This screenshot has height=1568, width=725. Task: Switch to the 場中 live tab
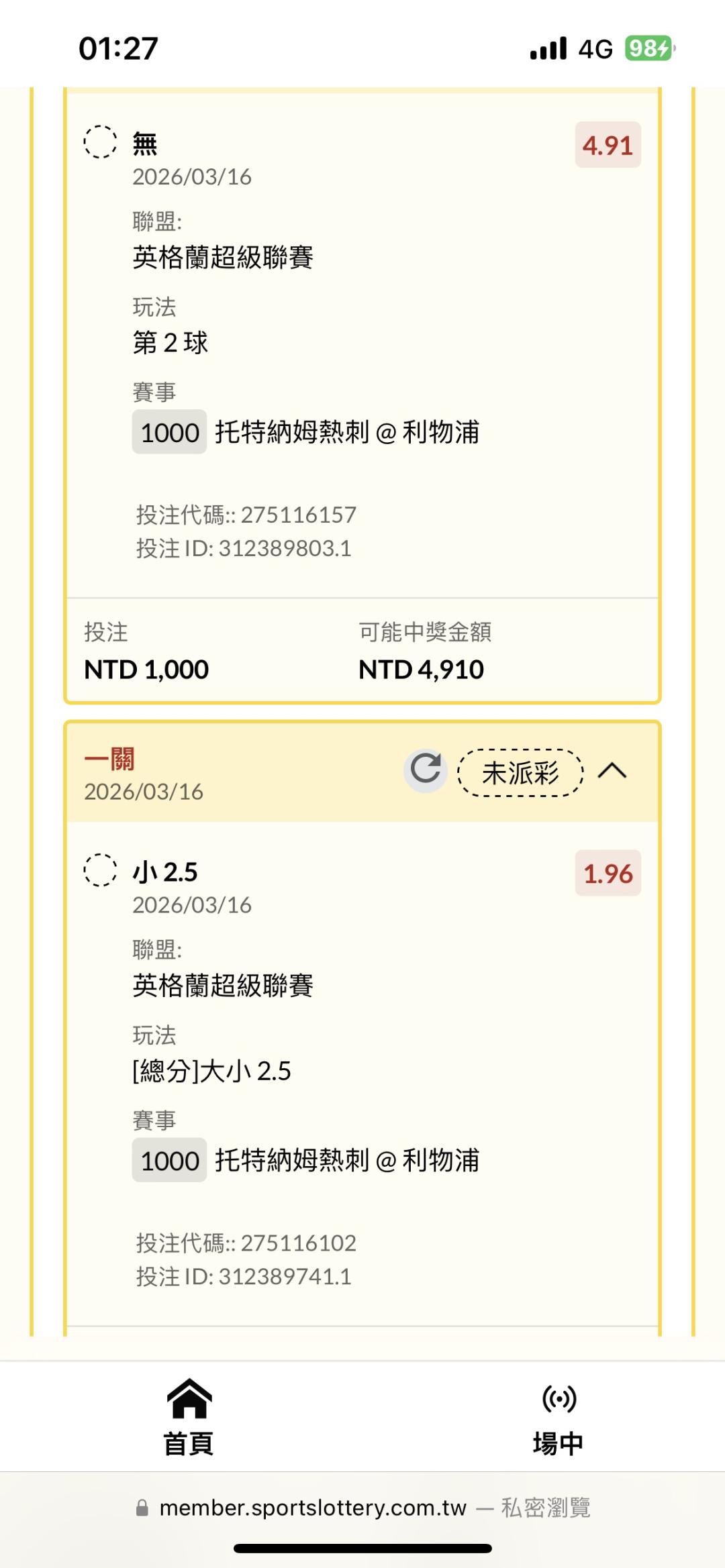point(558,1416)
